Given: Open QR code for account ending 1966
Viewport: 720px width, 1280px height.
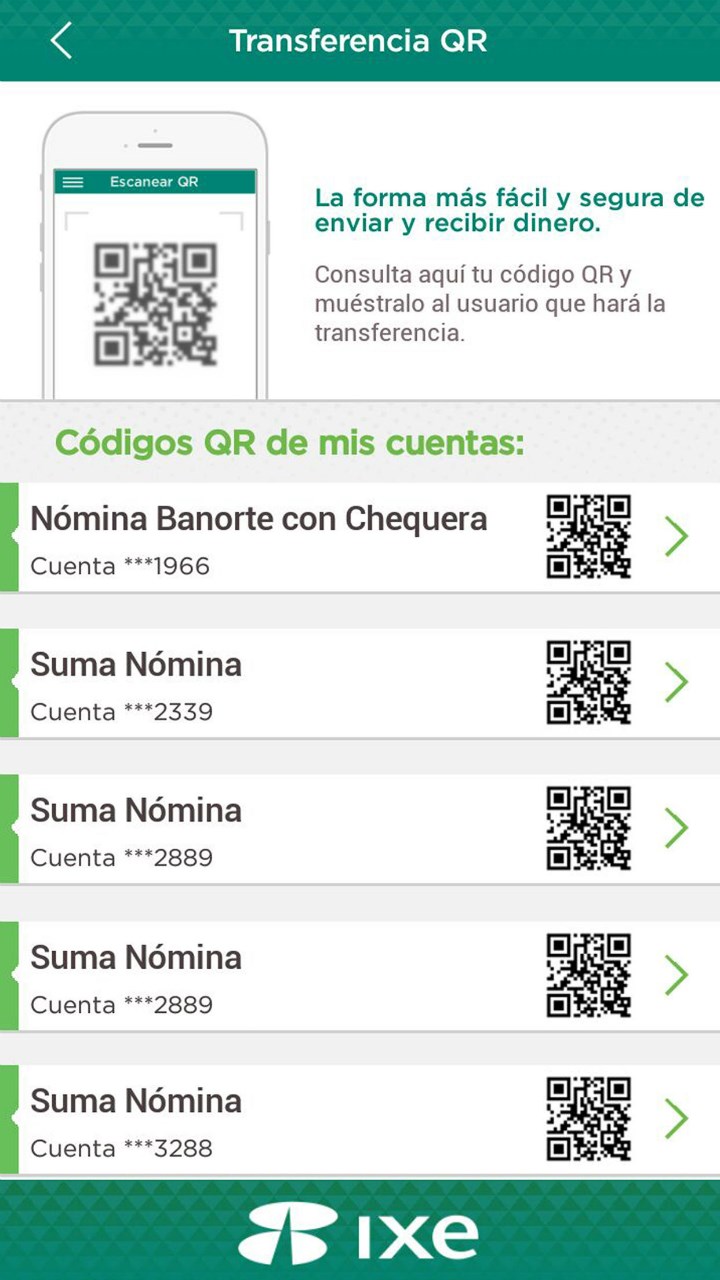Looking at the screenshot, I should coord(588,537).
